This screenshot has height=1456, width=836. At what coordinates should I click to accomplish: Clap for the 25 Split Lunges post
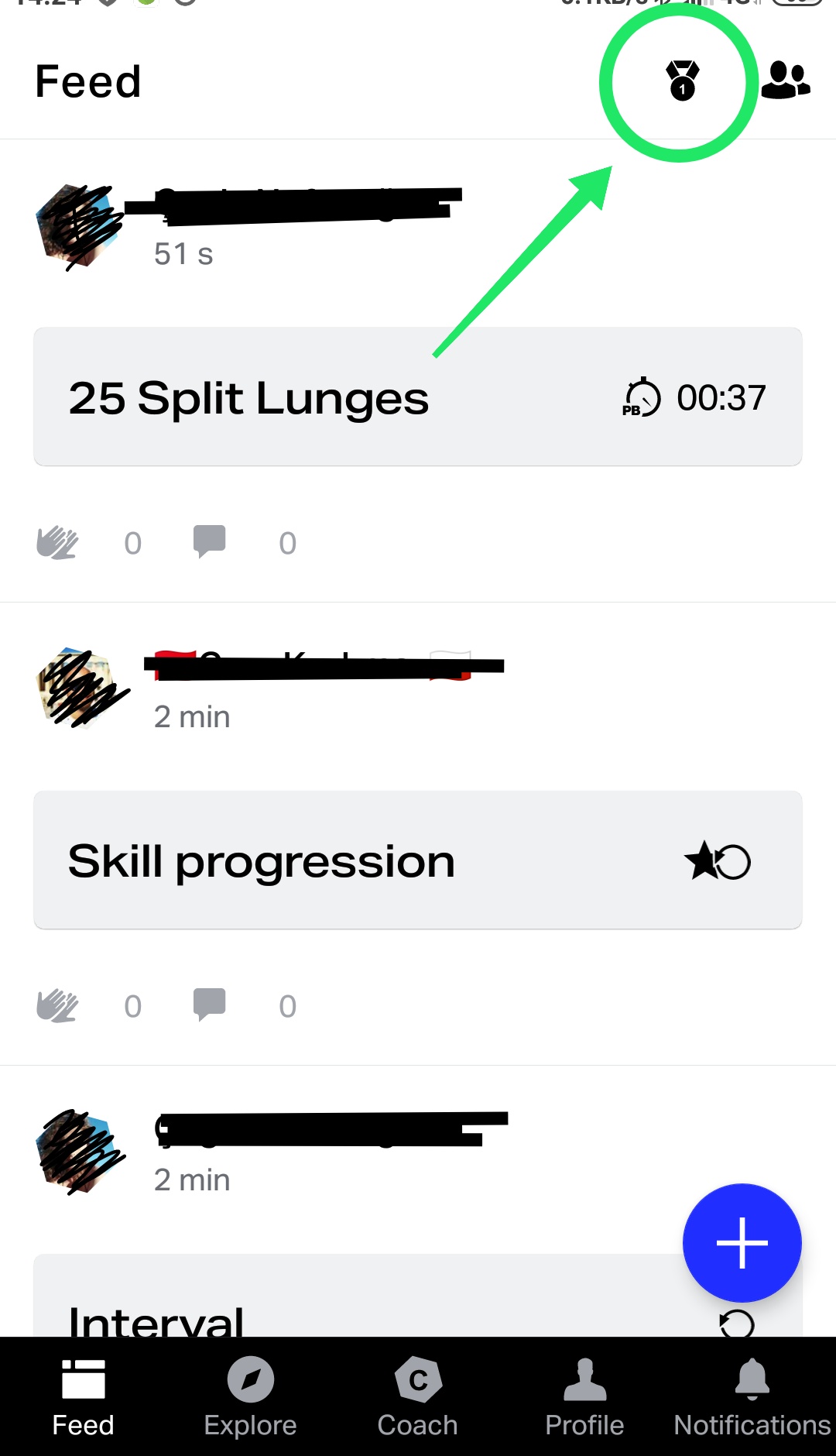tap(58, 543)
